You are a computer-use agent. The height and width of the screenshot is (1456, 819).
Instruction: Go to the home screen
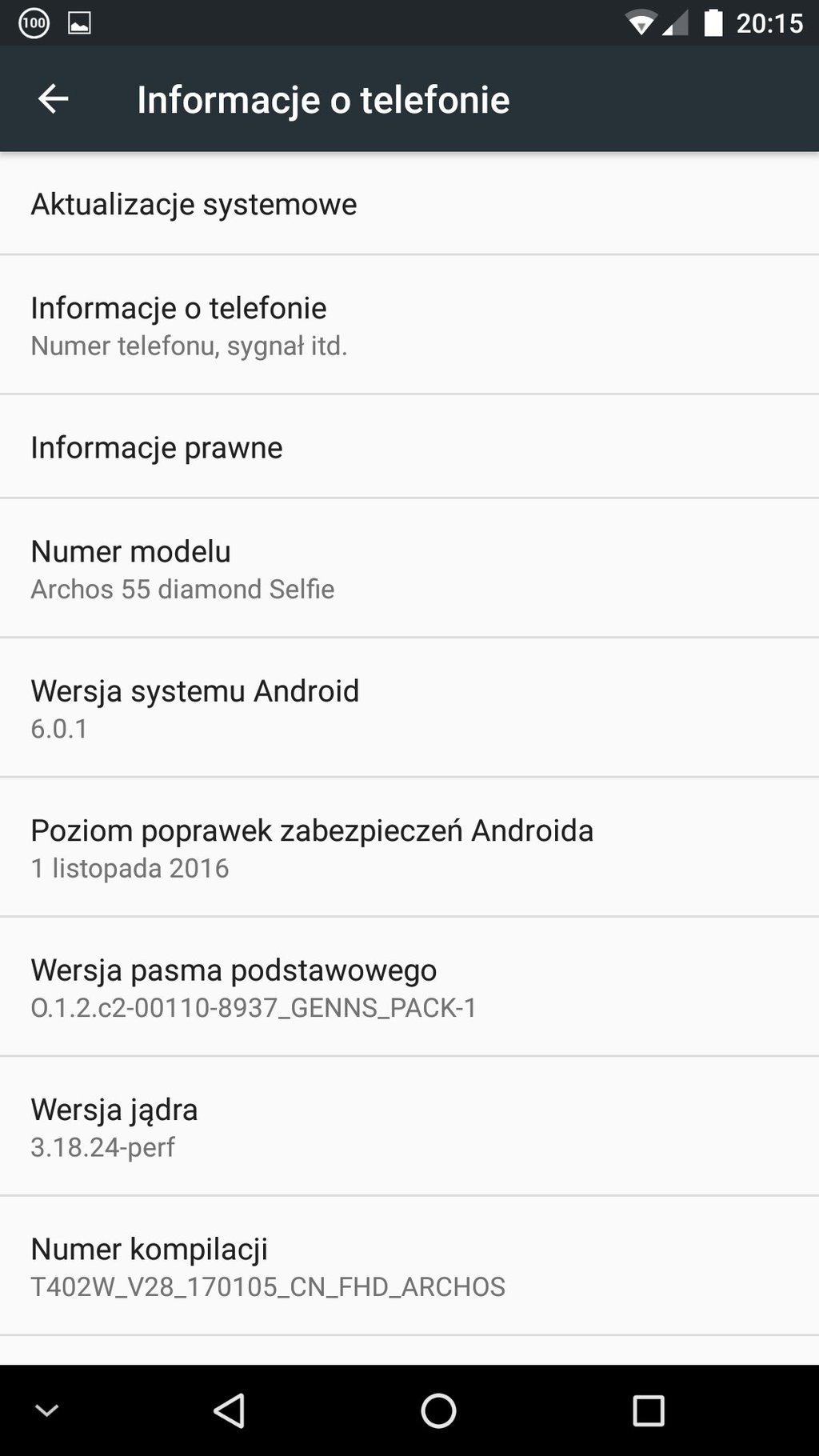pos(438,1410)
